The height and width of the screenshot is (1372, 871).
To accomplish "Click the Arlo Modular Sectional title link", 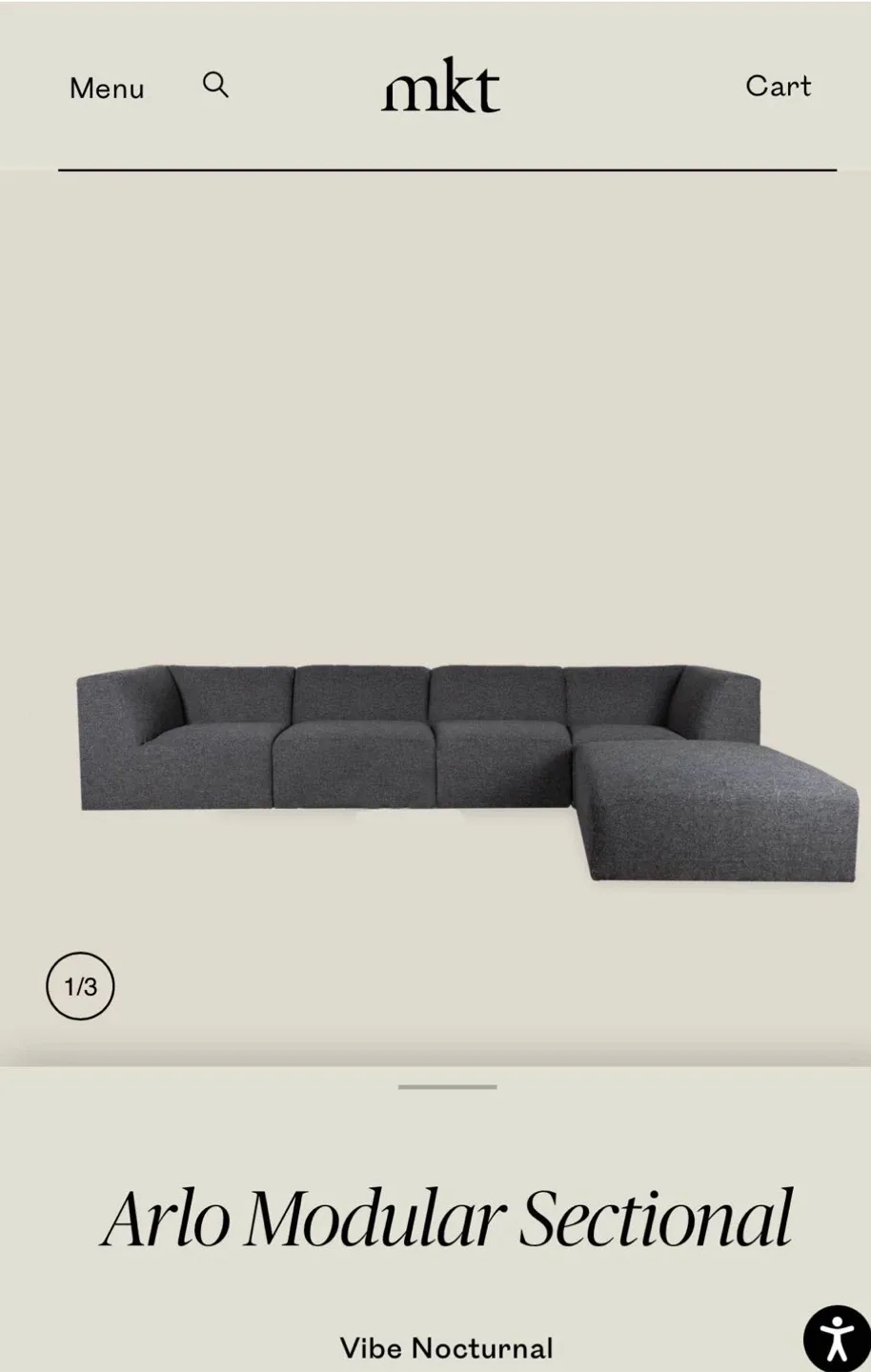I will pyautogui.click(x=448, y=1217).
